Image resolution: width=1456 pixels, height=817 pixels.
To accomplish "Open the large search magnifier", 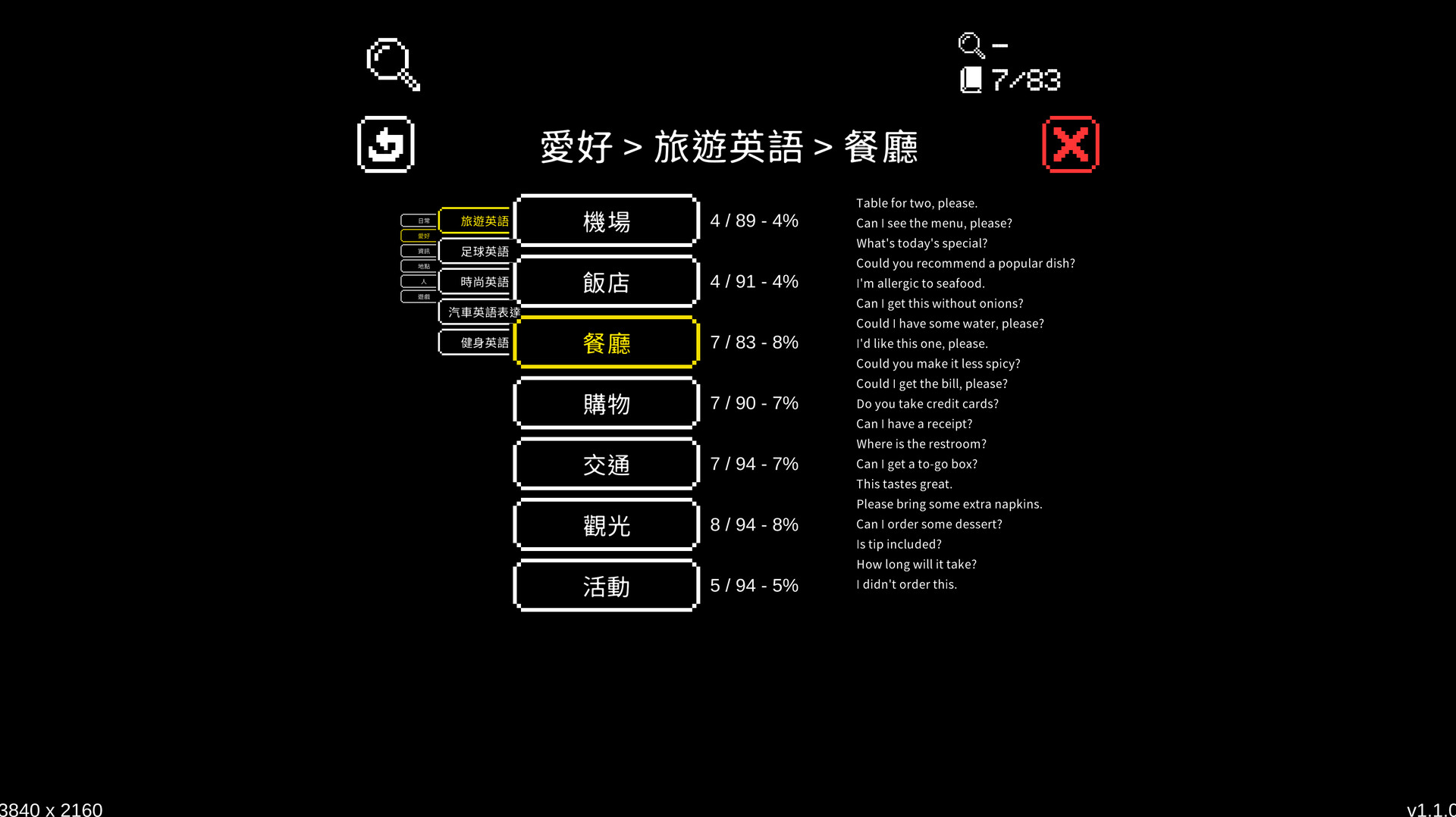I will click(392, 64).
